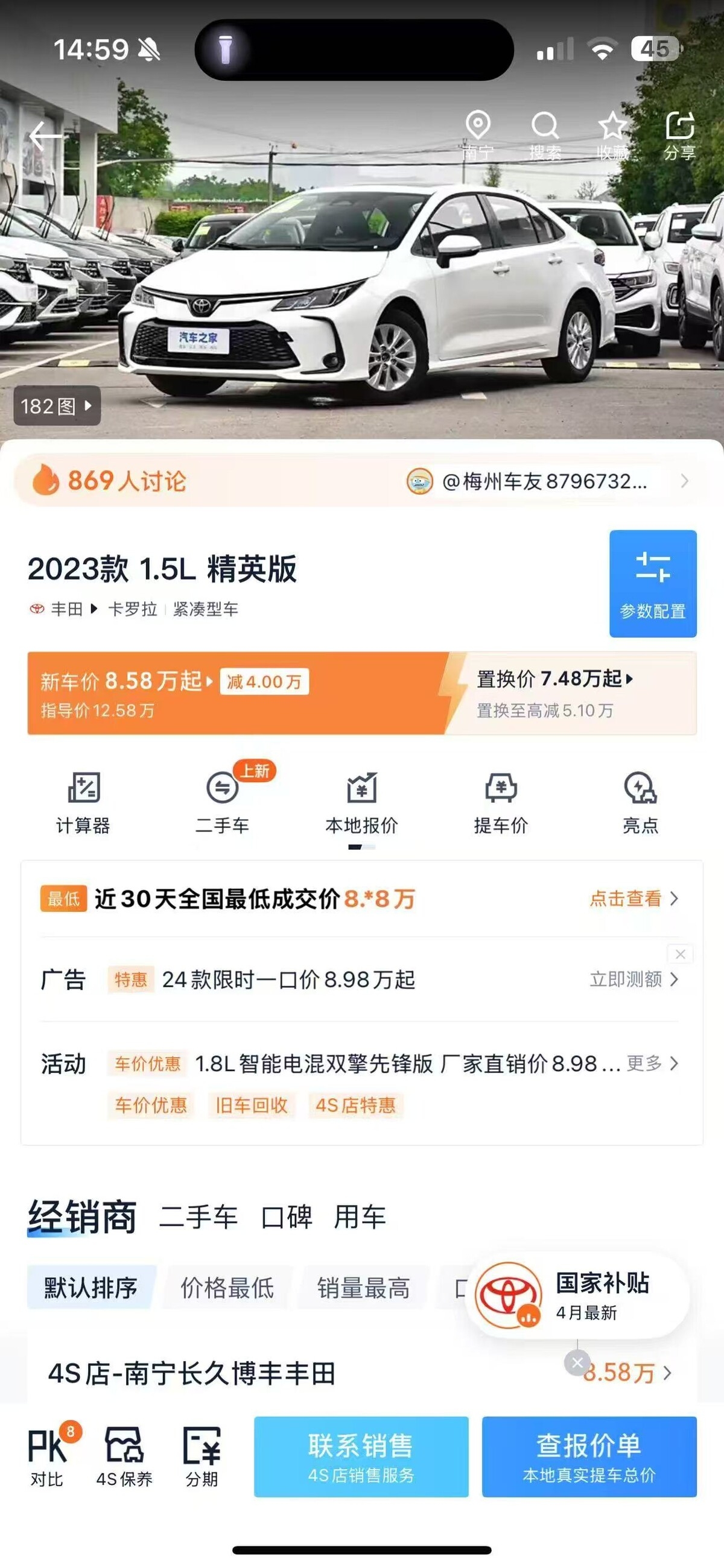This screenshot has height=1568, width=724.
Task: Dismiss the 广告 ad row
Action: coord(680,954)
